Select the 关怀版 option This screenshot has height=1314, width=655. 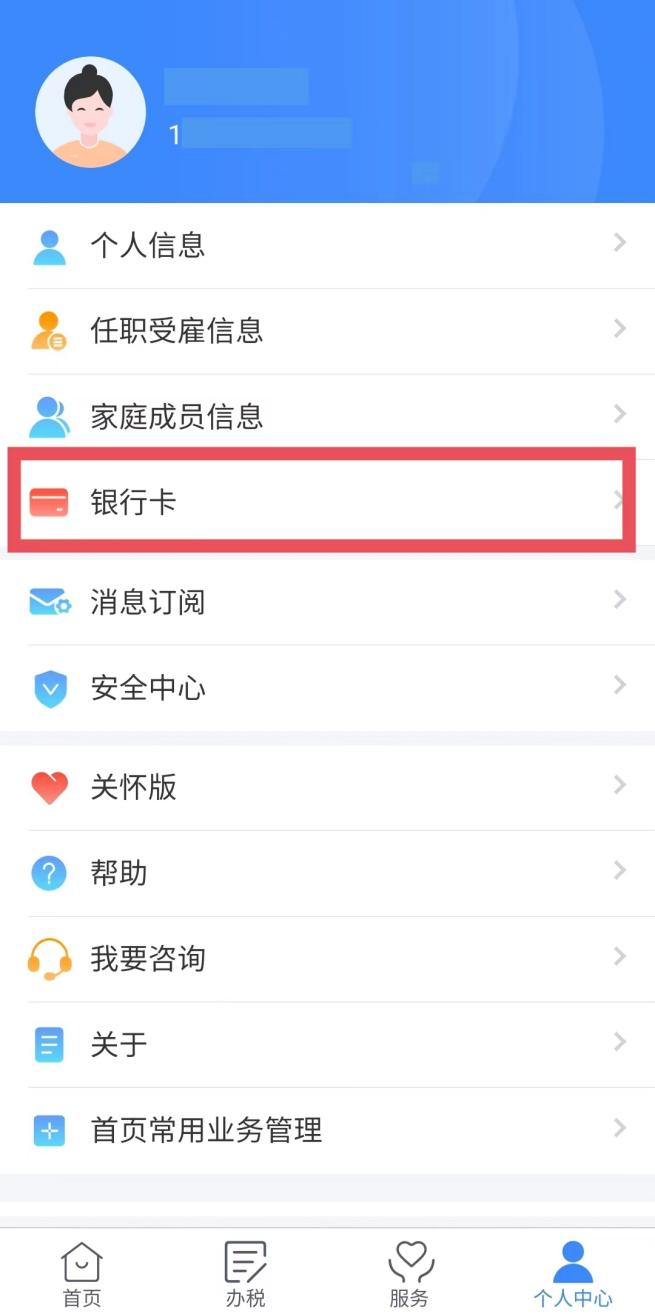pos(327,787)
